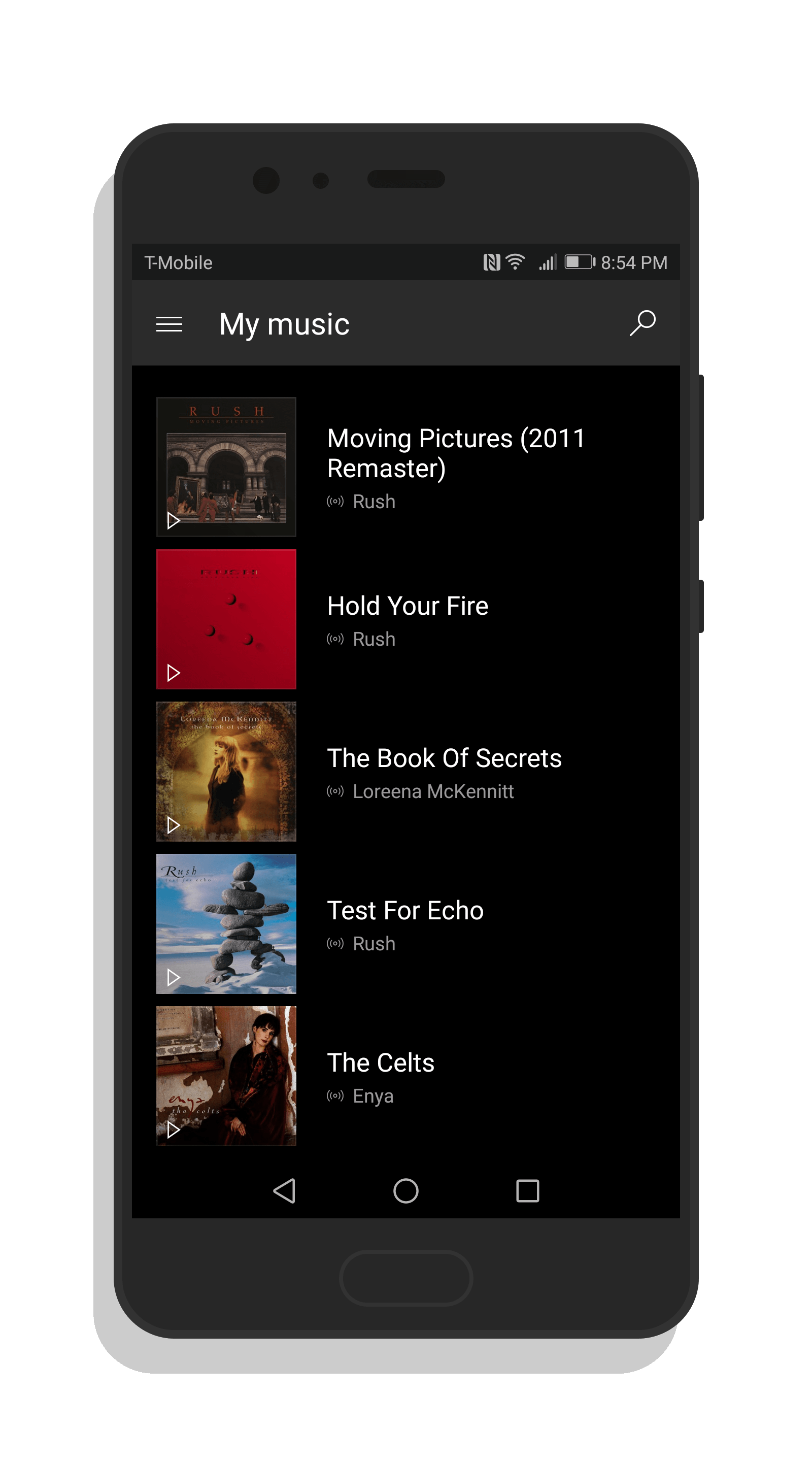Play the Hold Your Fire album
812x1462 pixels.
[x=173, y=673]
